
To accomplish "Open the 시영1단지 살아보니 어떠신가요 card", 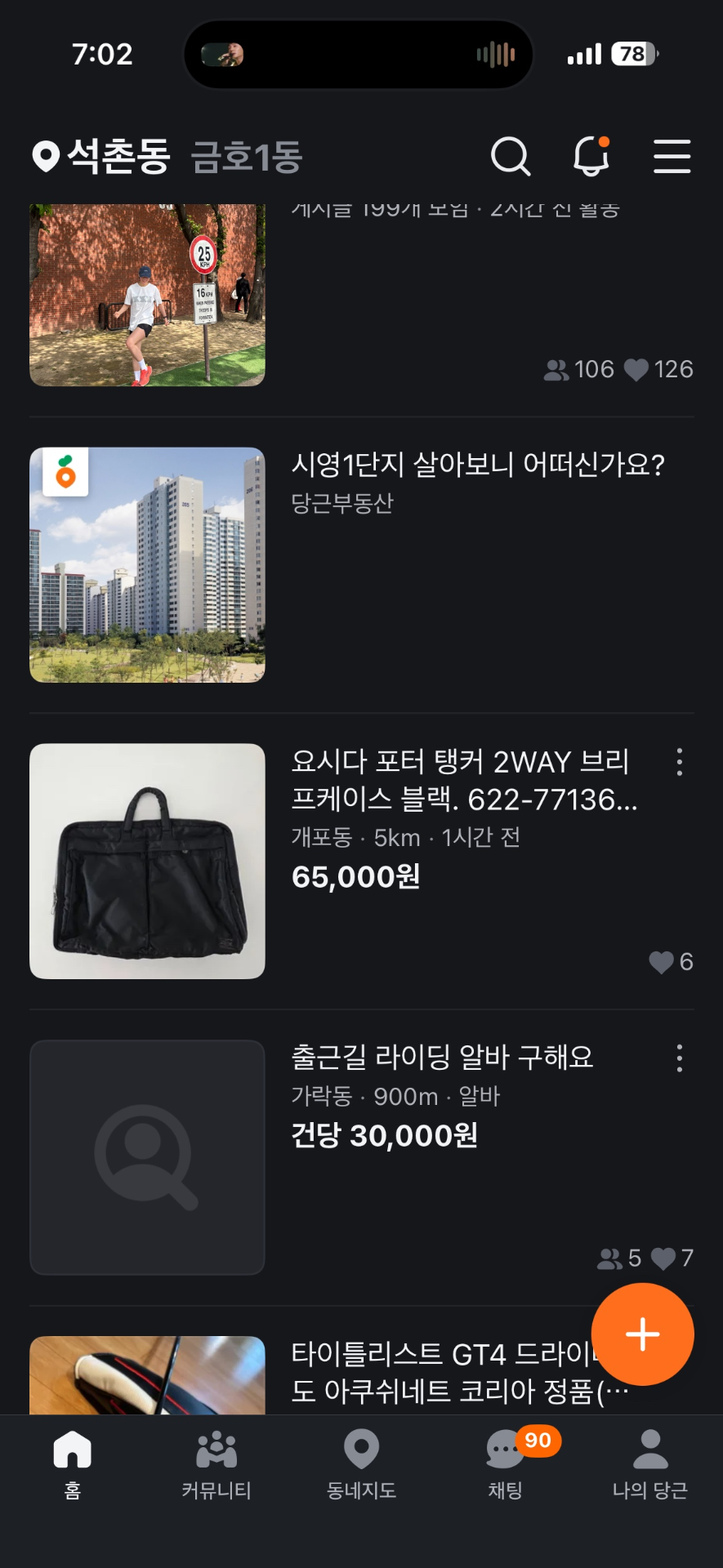I will pos(362,564).
